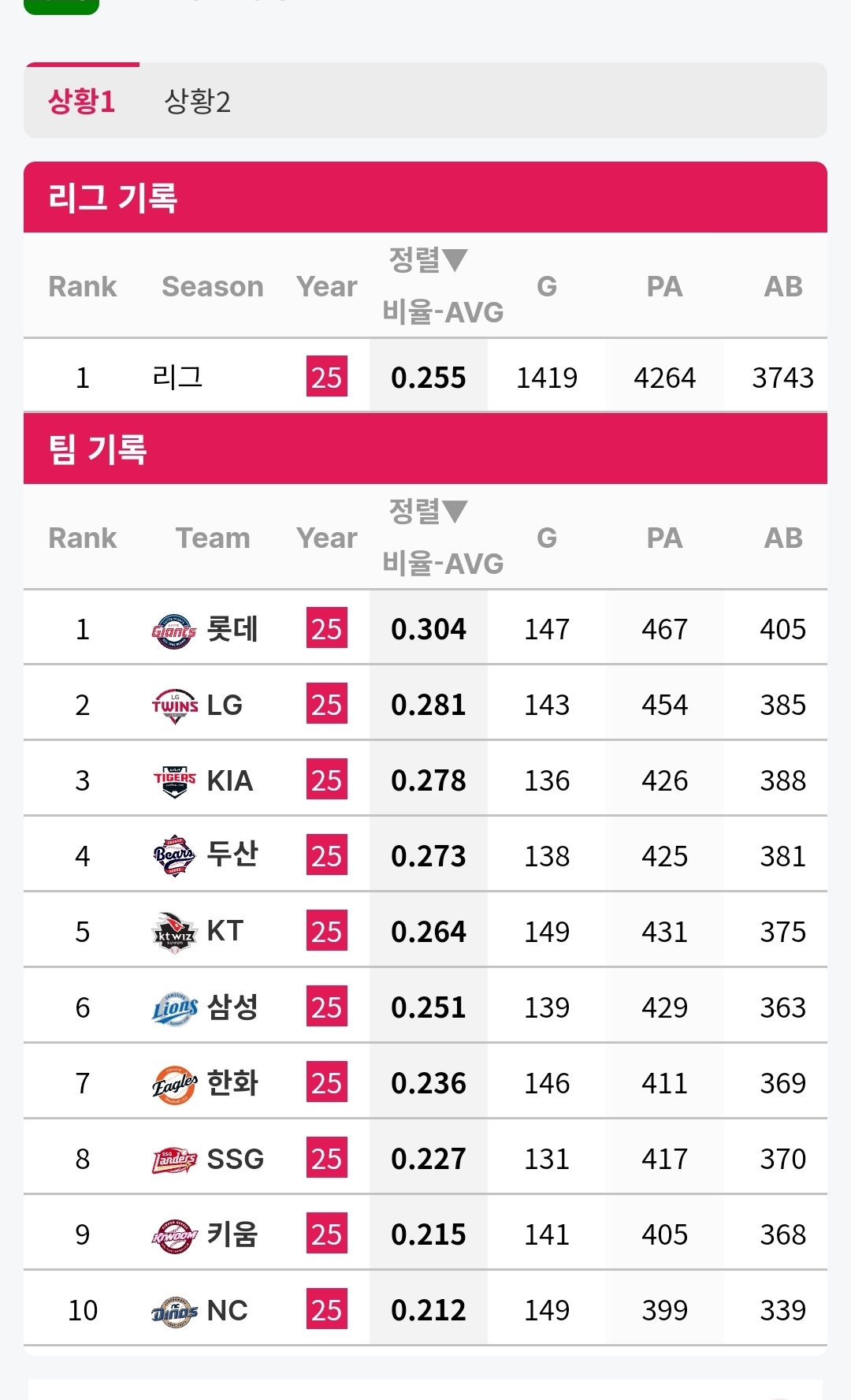
Task: Open the 키움 team row
Action: pyautogui.click(x=425, y=1234)
